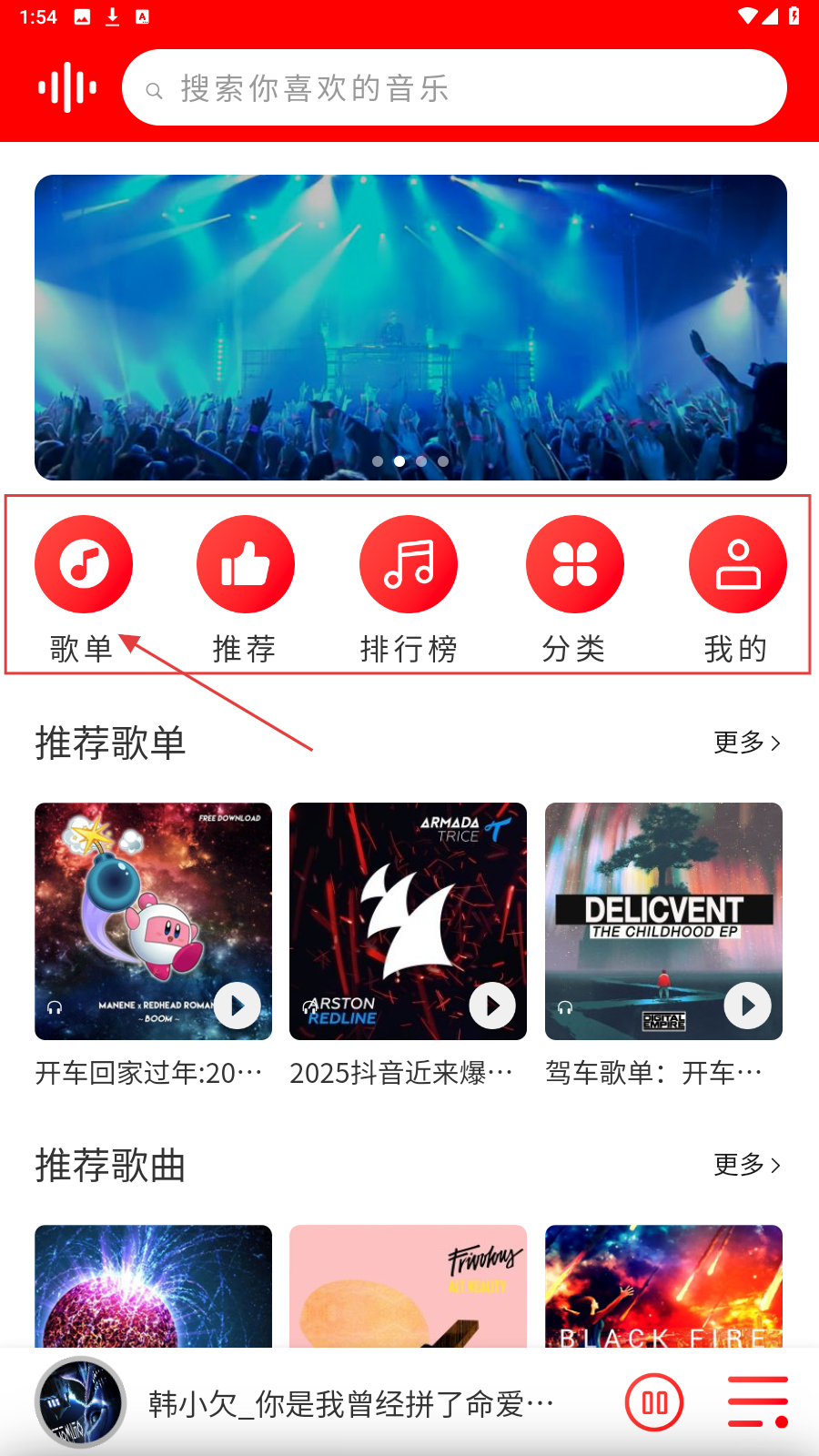Play the 开车回家过年 playlist
This screenshot has width=819, height=1456.
[x=238, y=1006]
